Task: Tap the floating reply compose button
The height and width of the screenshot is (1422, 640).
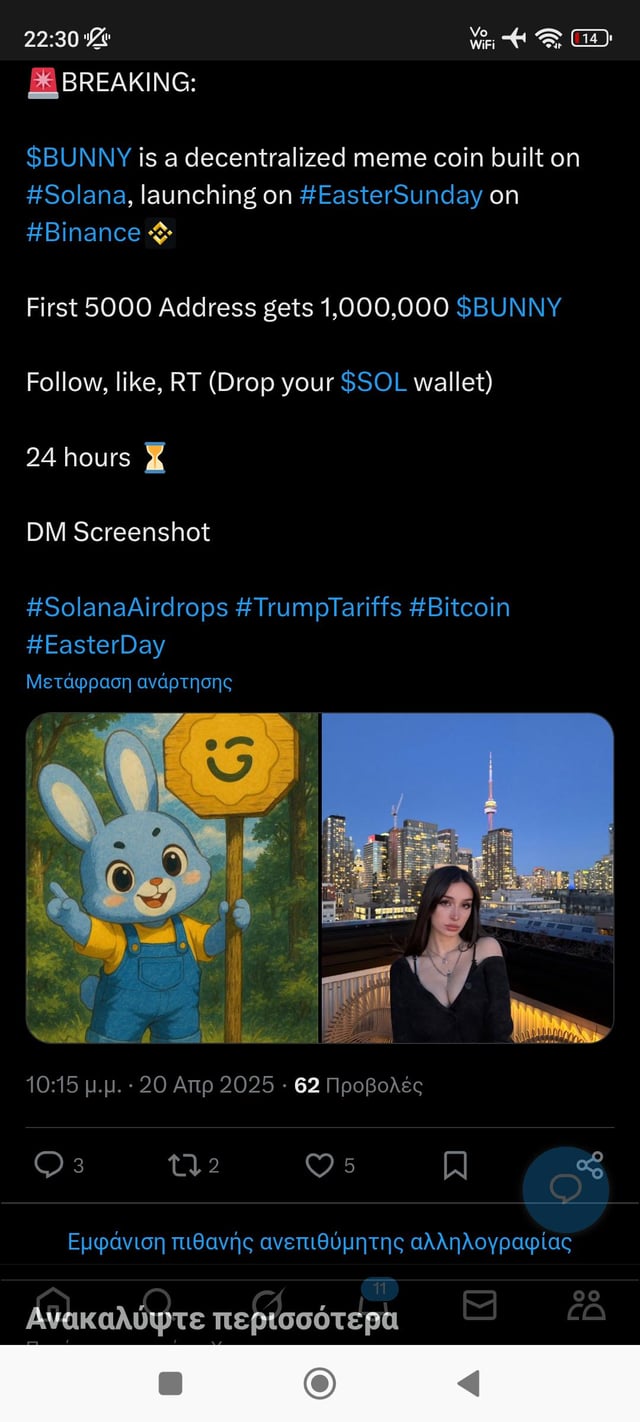Action: [x=565, y=1189]
